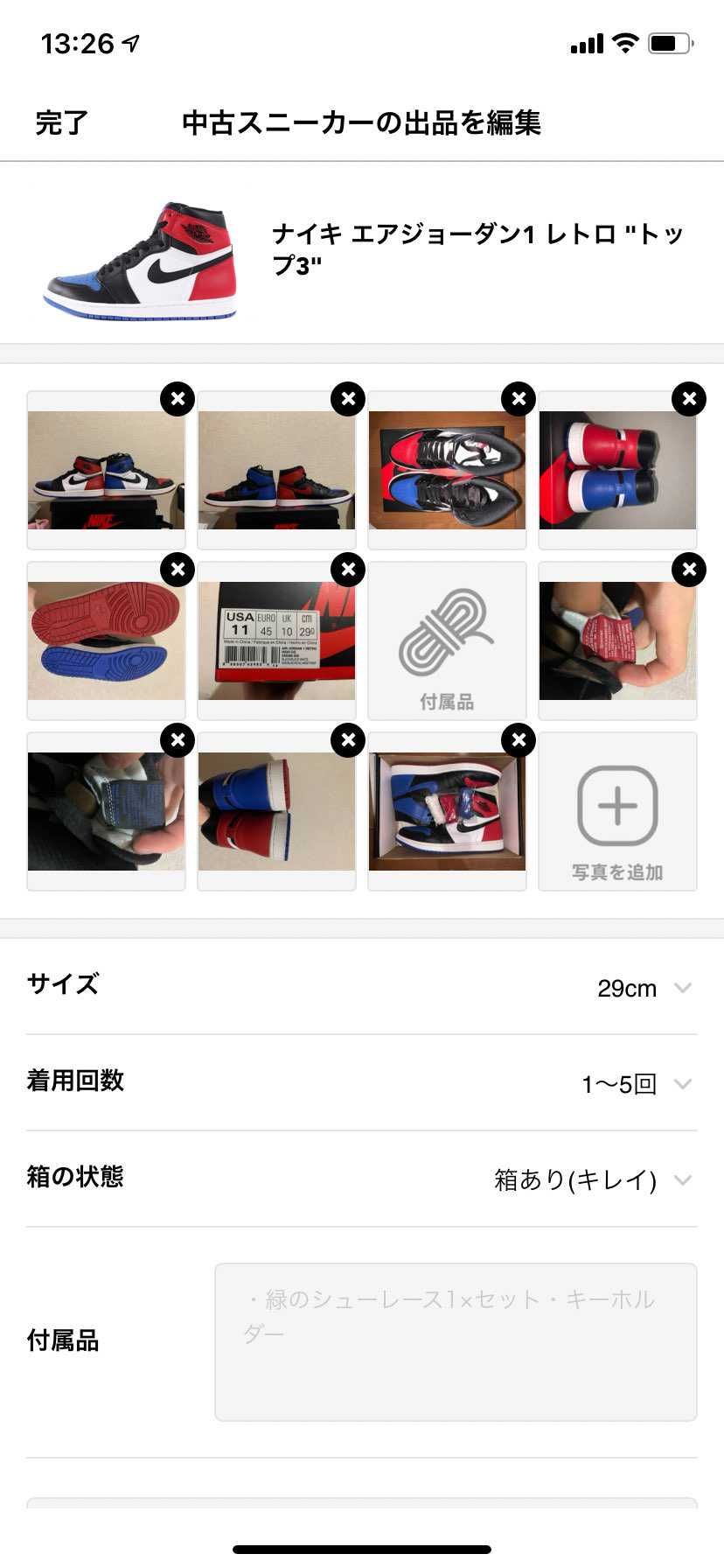
Task: Select the 付属品 accessories text field
Action: pyautogui.click(x=456, y=1339)
